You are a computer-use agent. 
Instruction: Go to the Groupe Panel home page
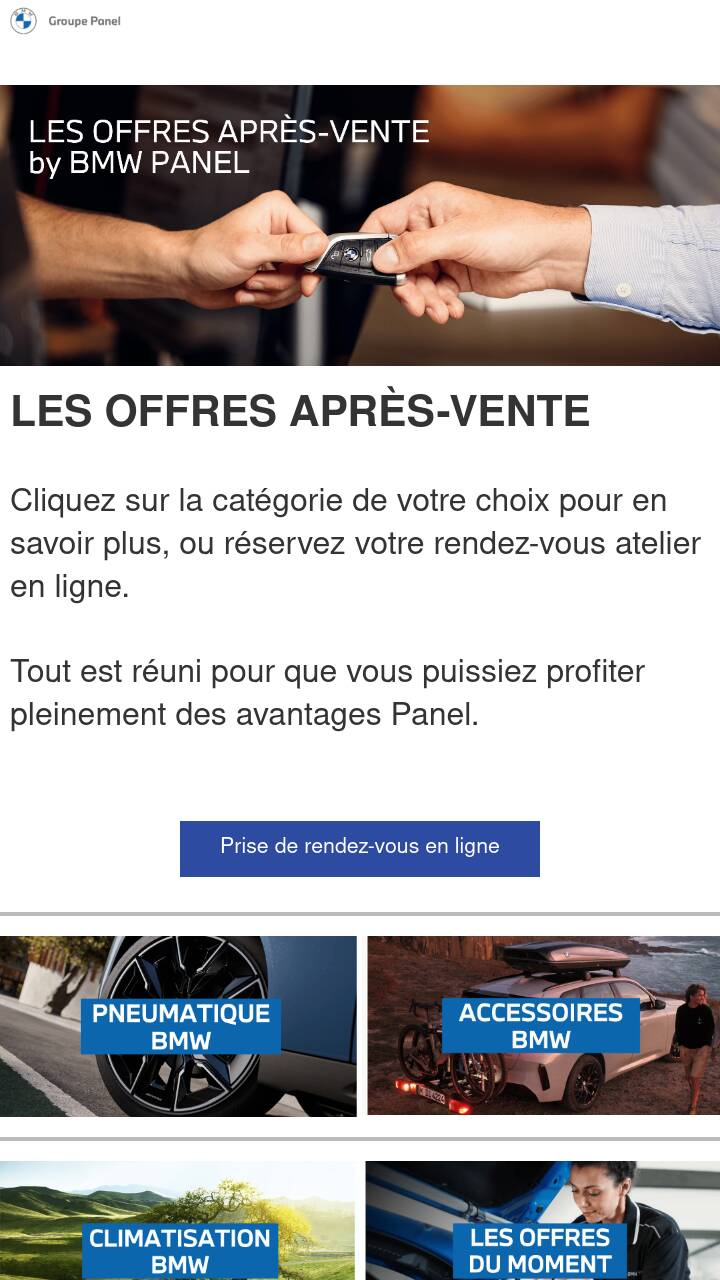tap(66, 21)
